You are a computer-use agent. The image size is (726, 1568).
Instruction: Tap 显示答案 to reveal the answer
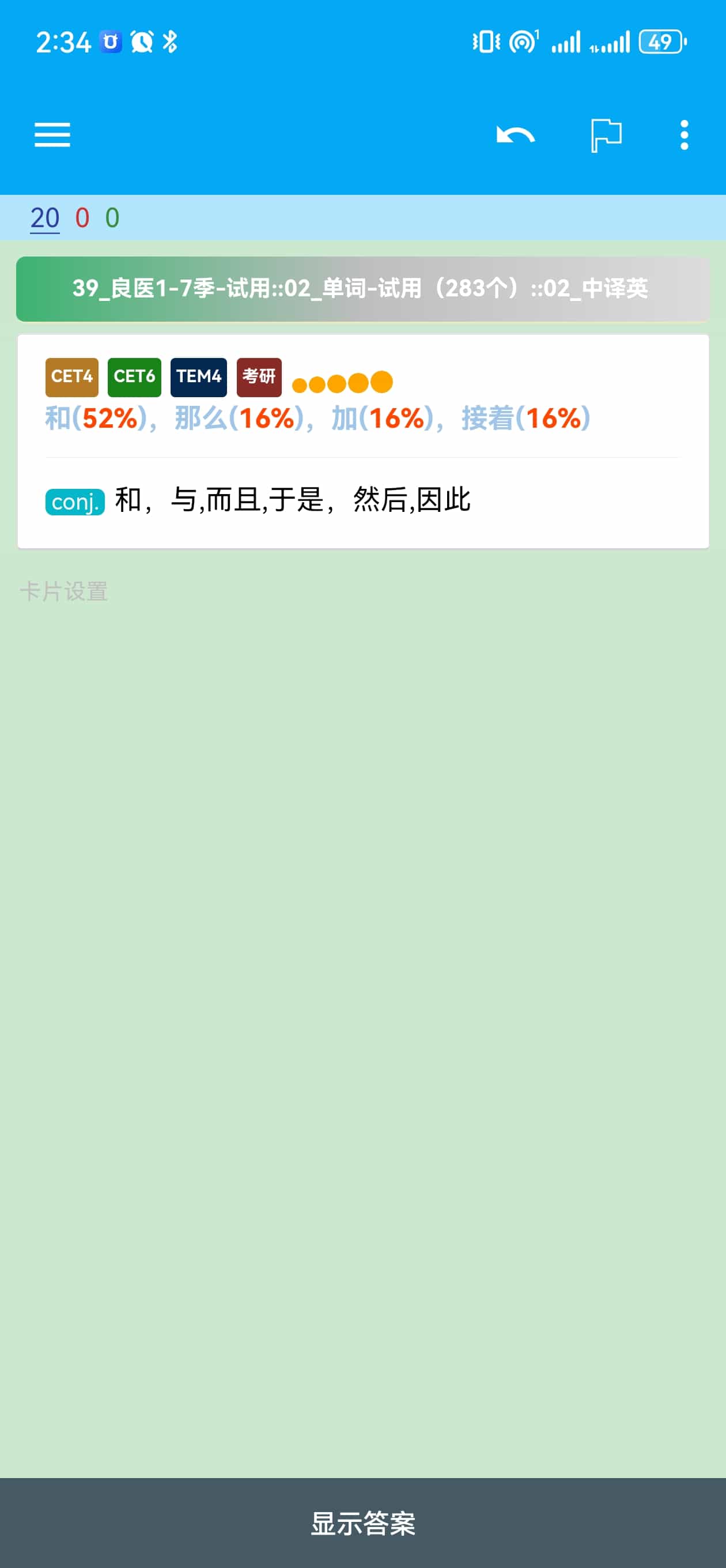(x=362, y=1523)
